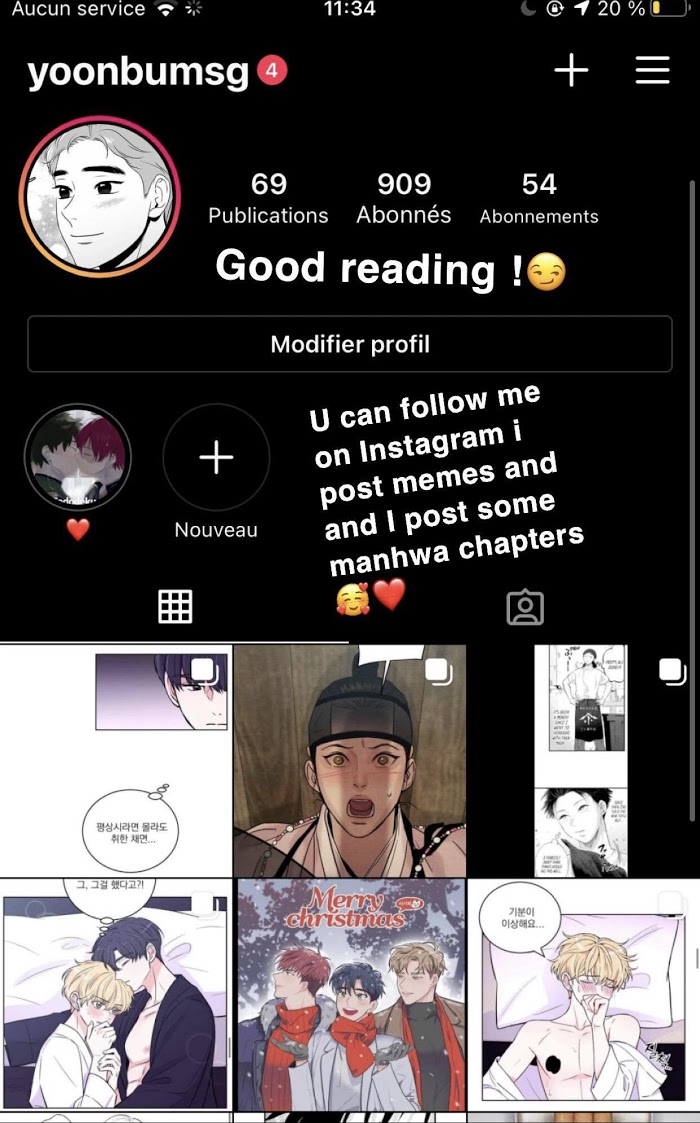Image resolution: width=700 pixels, height=1123 pixels.
Task: Open the post of the blushing blond man on a pillow
Action: click(584, 995)
